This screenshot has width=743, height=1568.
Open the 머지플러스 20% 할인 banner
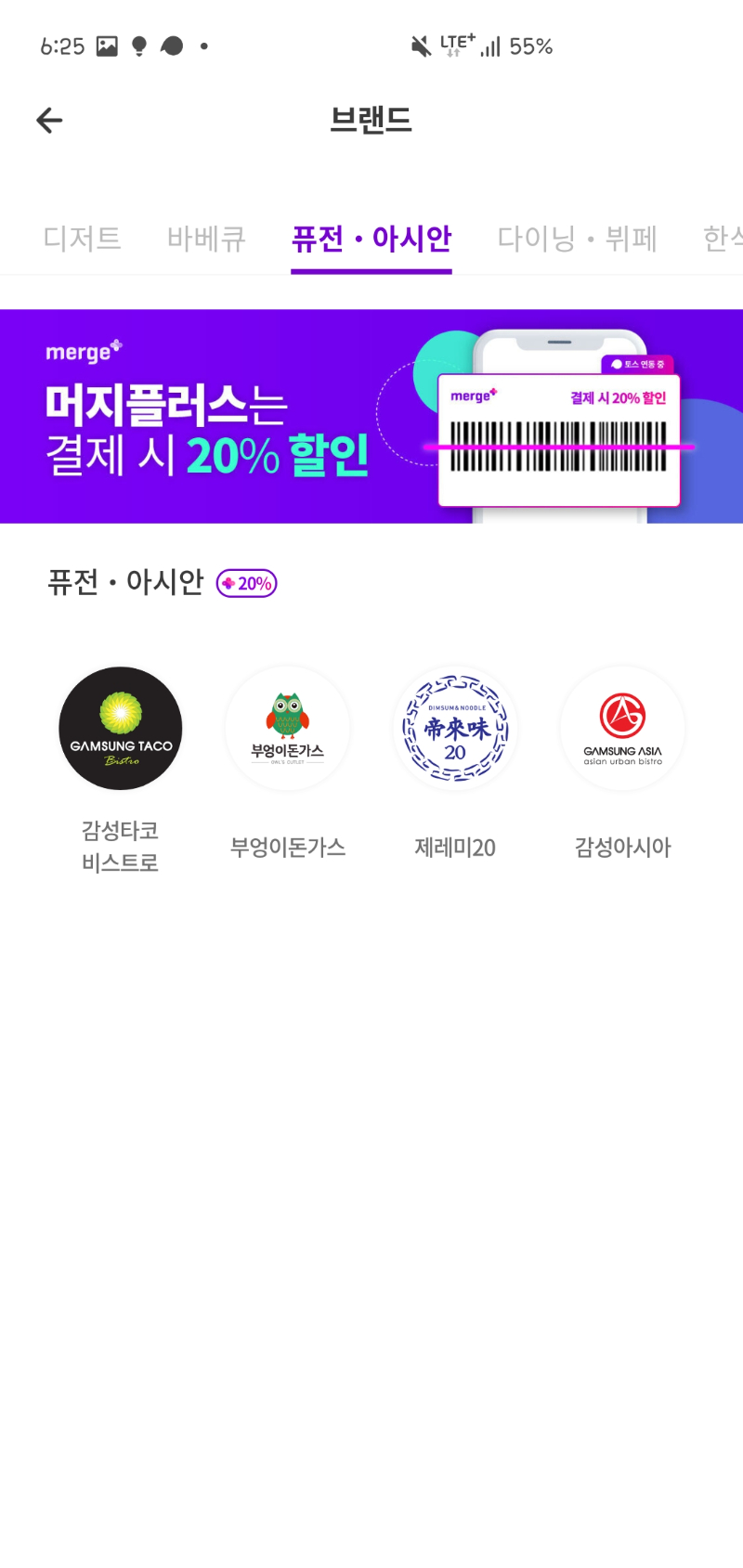tap(371, 416)
